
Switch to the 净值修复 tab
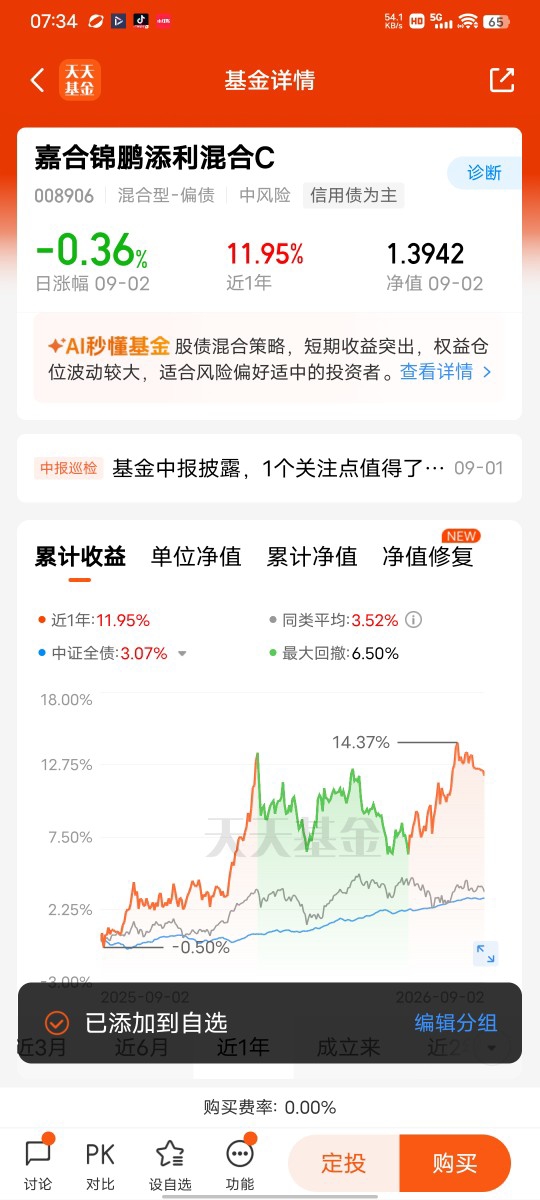point(428,557)
